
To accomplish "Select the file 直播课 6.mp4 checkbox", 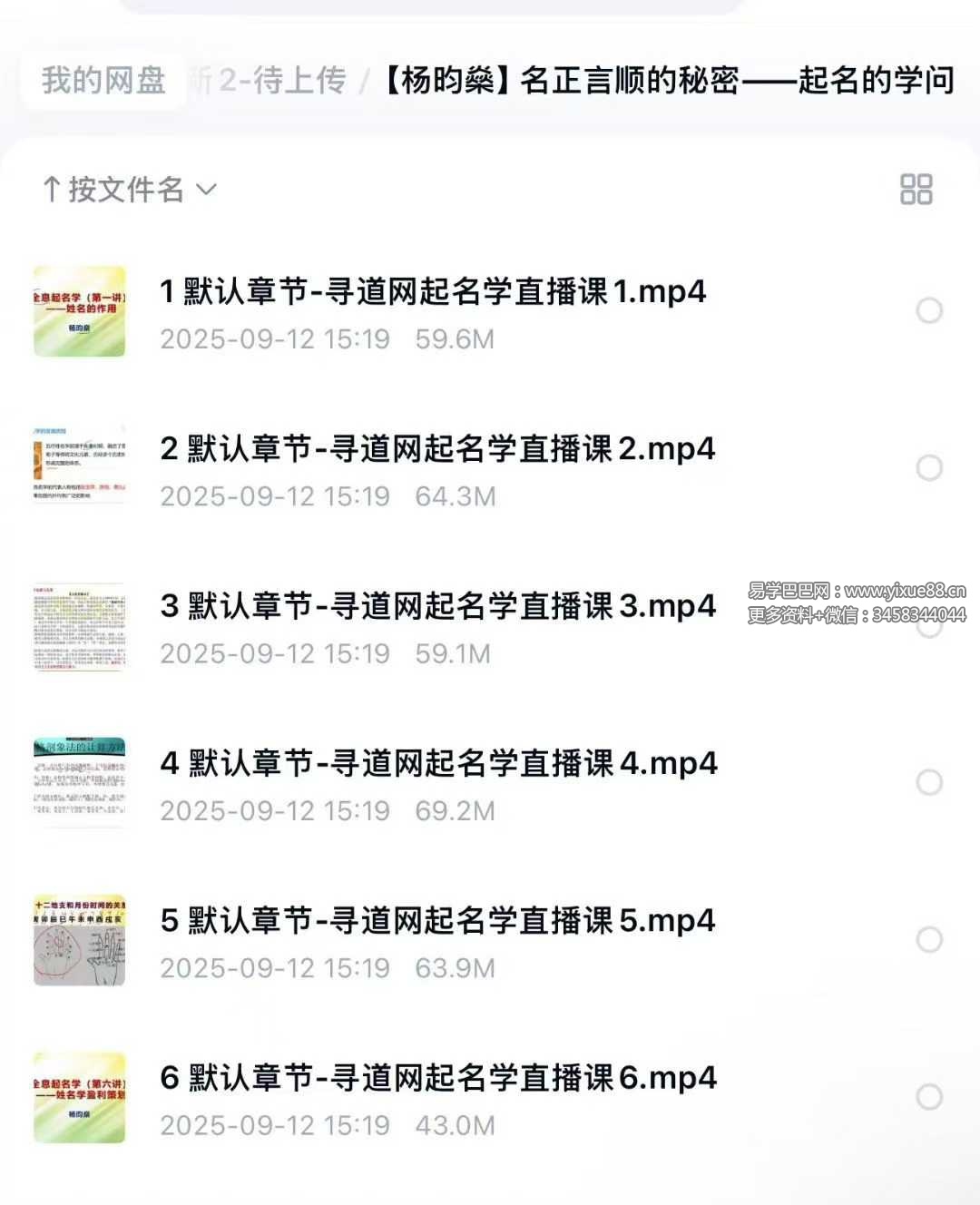I will (x=929, y=1097).
